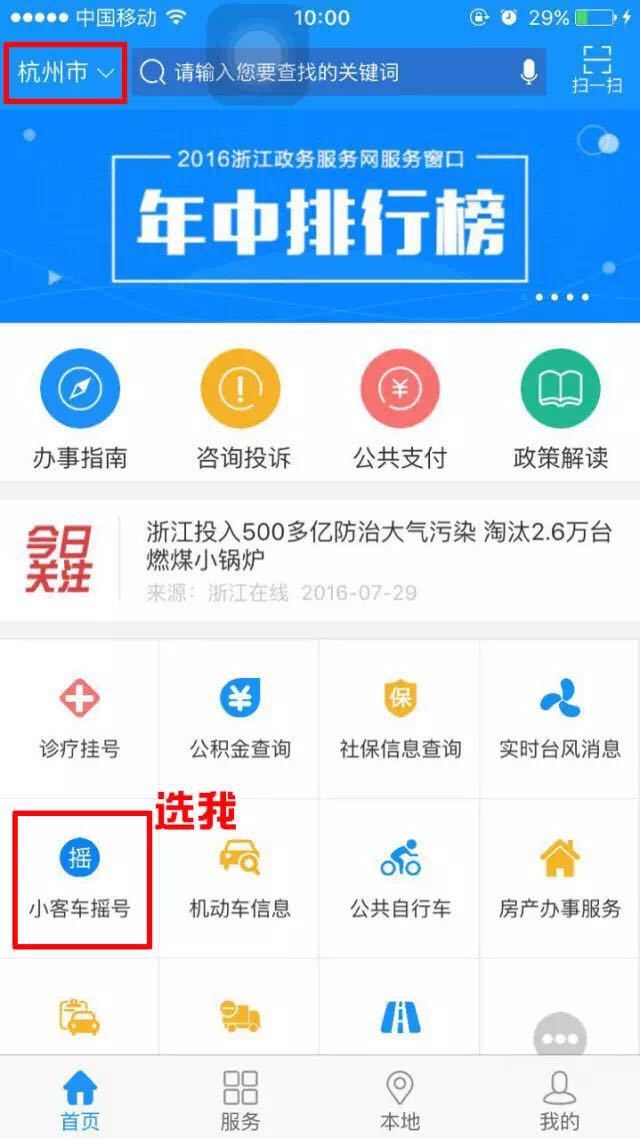View 政策解读 policy interpretation
The height and width of the screenshot is (1139, 640).
tap(560, 412)
